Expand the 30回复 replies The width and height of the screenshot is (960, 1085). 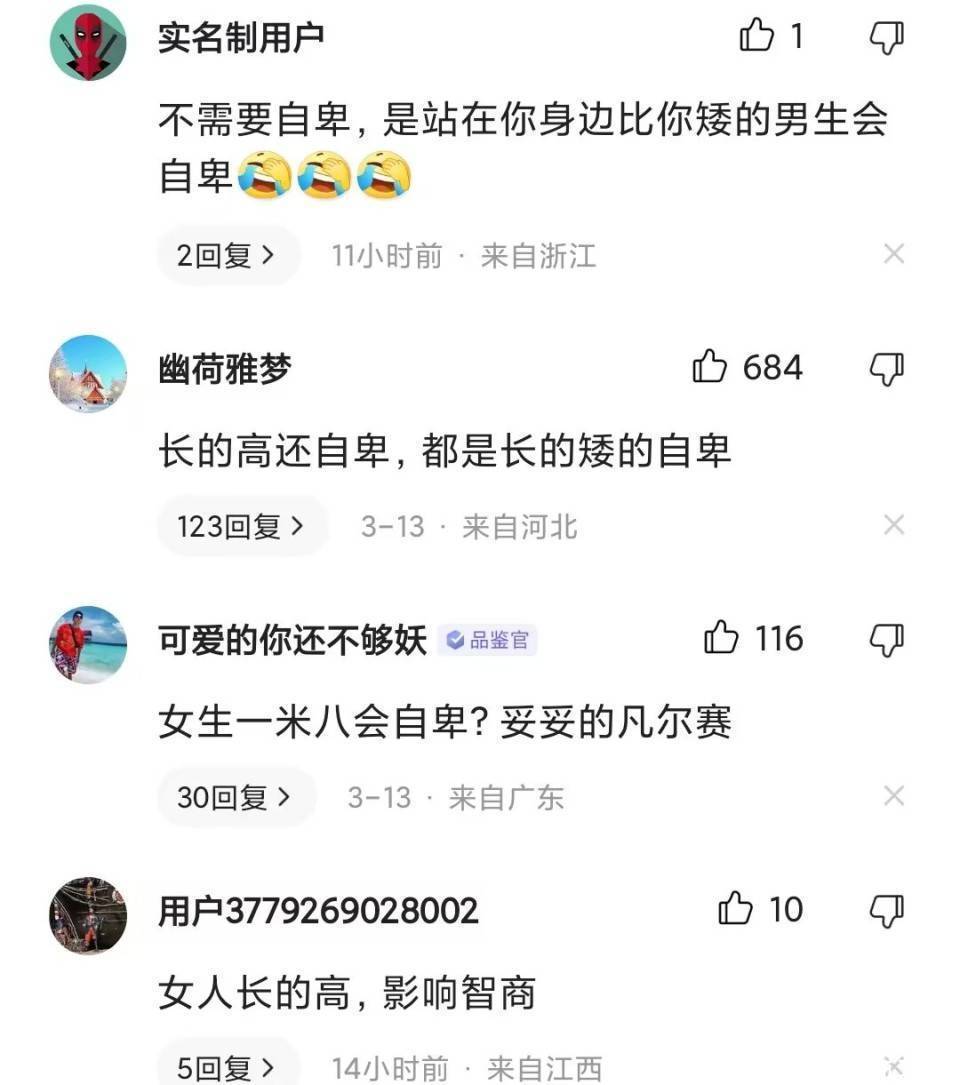click(235, 797)
